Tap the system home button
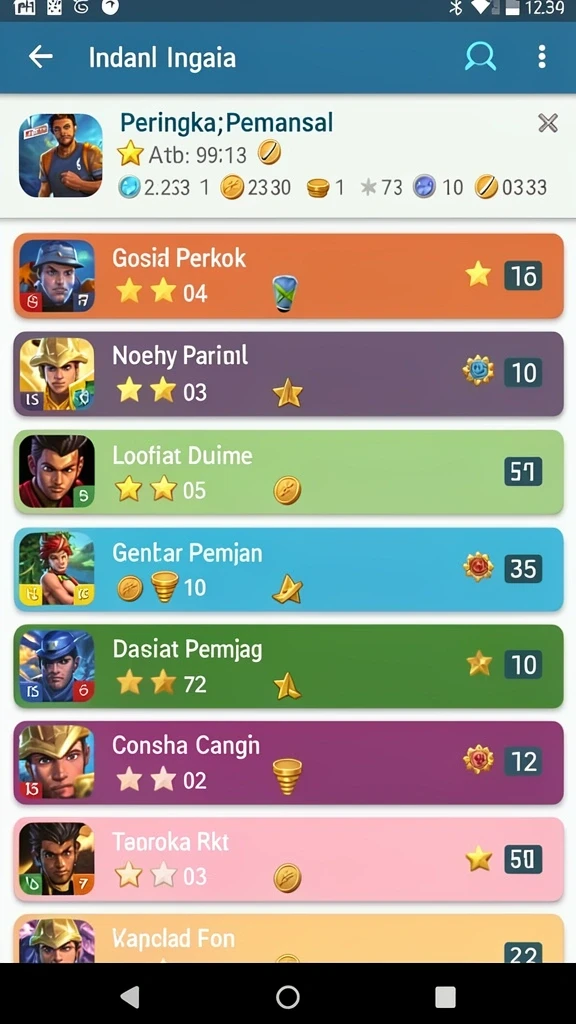This screenshot has width=576, height=1024. pyautogui.click(x=288, y=997)
